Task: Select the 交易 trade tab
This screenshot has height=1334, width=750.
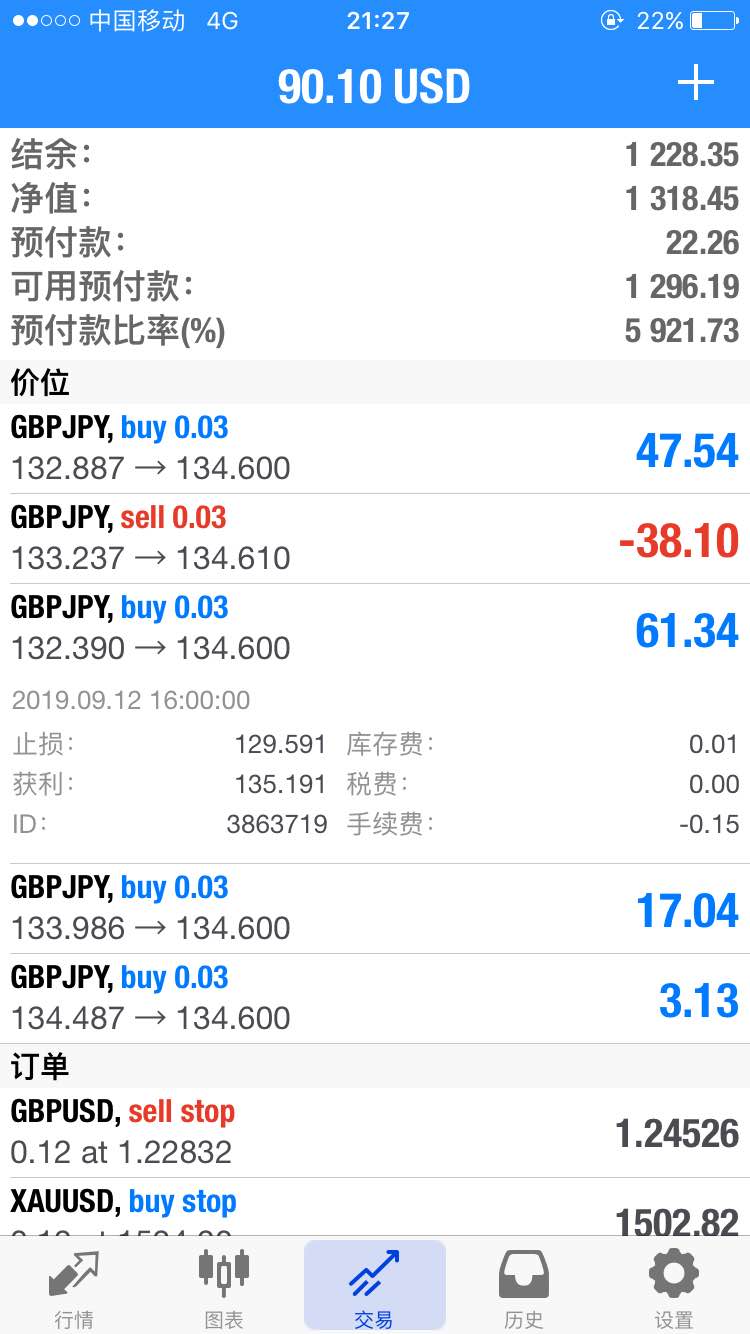Action: coord(375,1286)
